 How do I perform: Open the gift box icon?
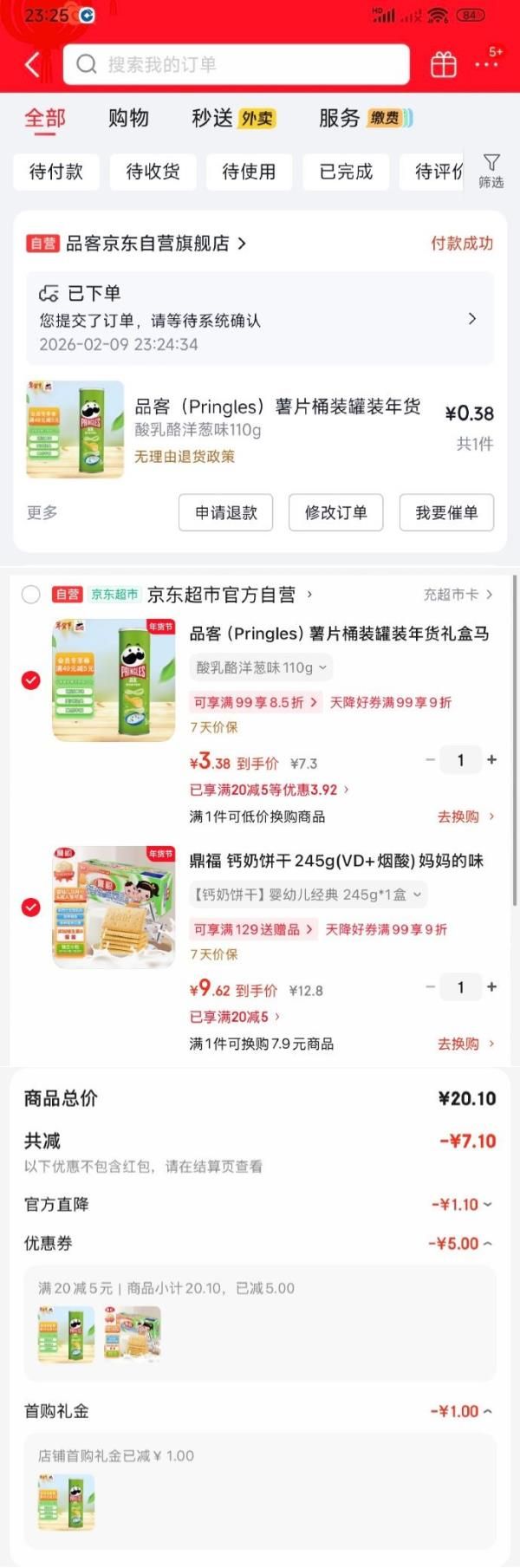(444, 65)
